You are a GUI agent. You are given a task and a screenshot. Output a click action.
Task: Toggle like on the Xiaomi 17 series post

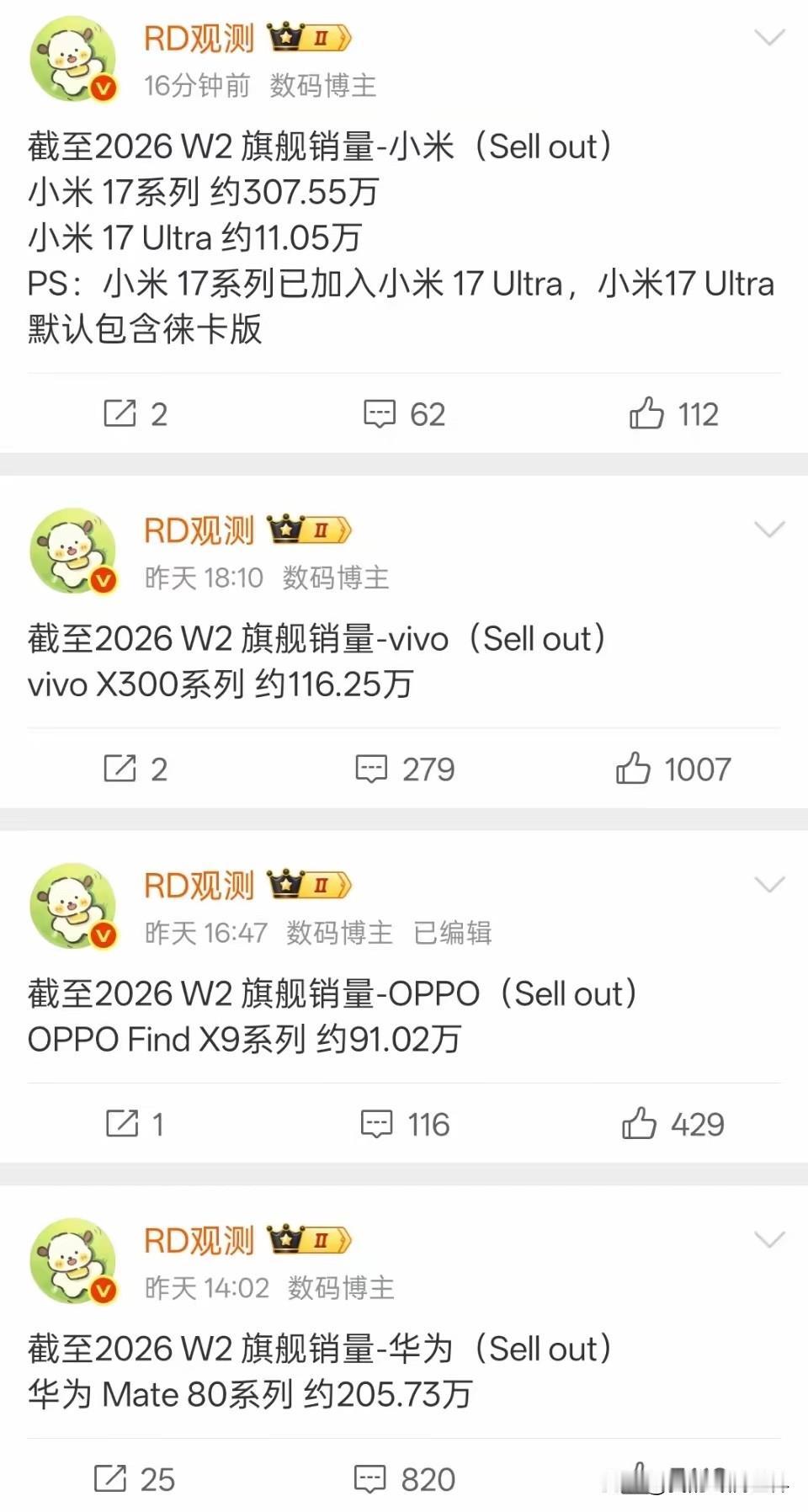pyautogui.click(x=646, y=413)
